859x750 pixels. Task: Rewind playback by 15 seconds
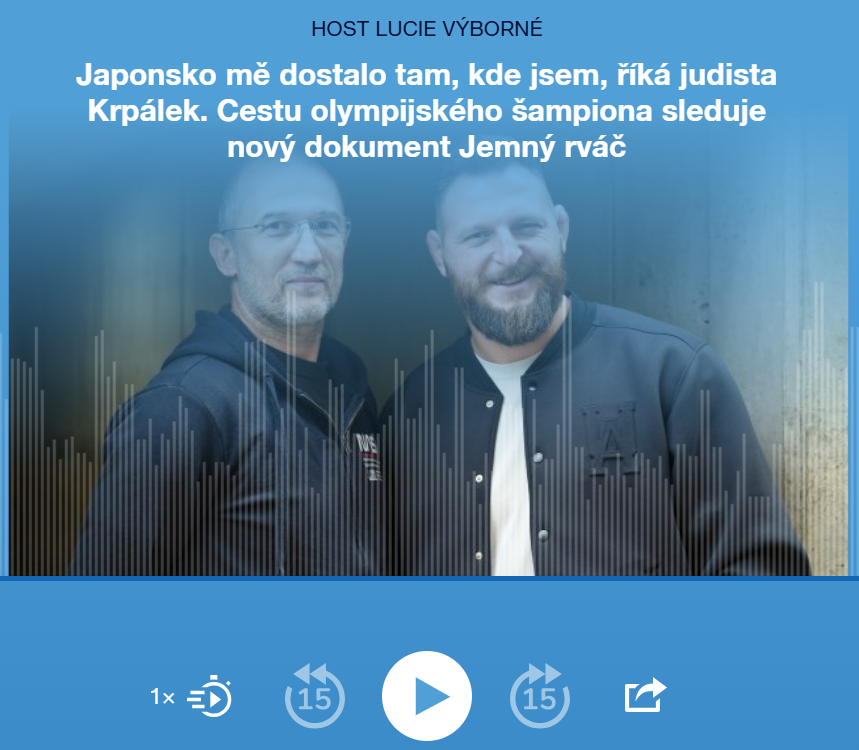pyautogui.click(x=314, y=695)
